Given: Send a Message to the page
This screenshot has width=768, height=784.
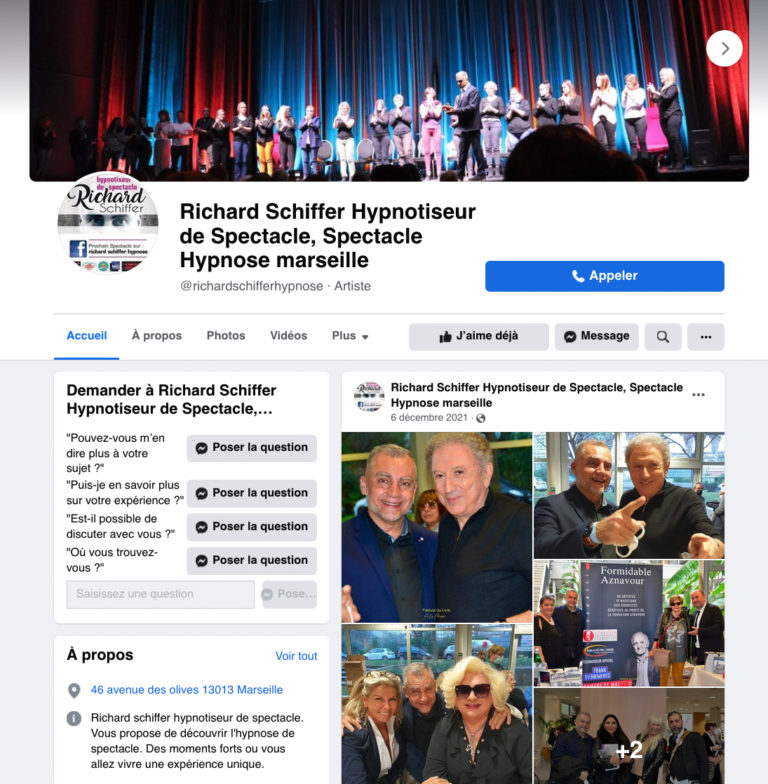Looking at the screenshot, I should point(596,337).
